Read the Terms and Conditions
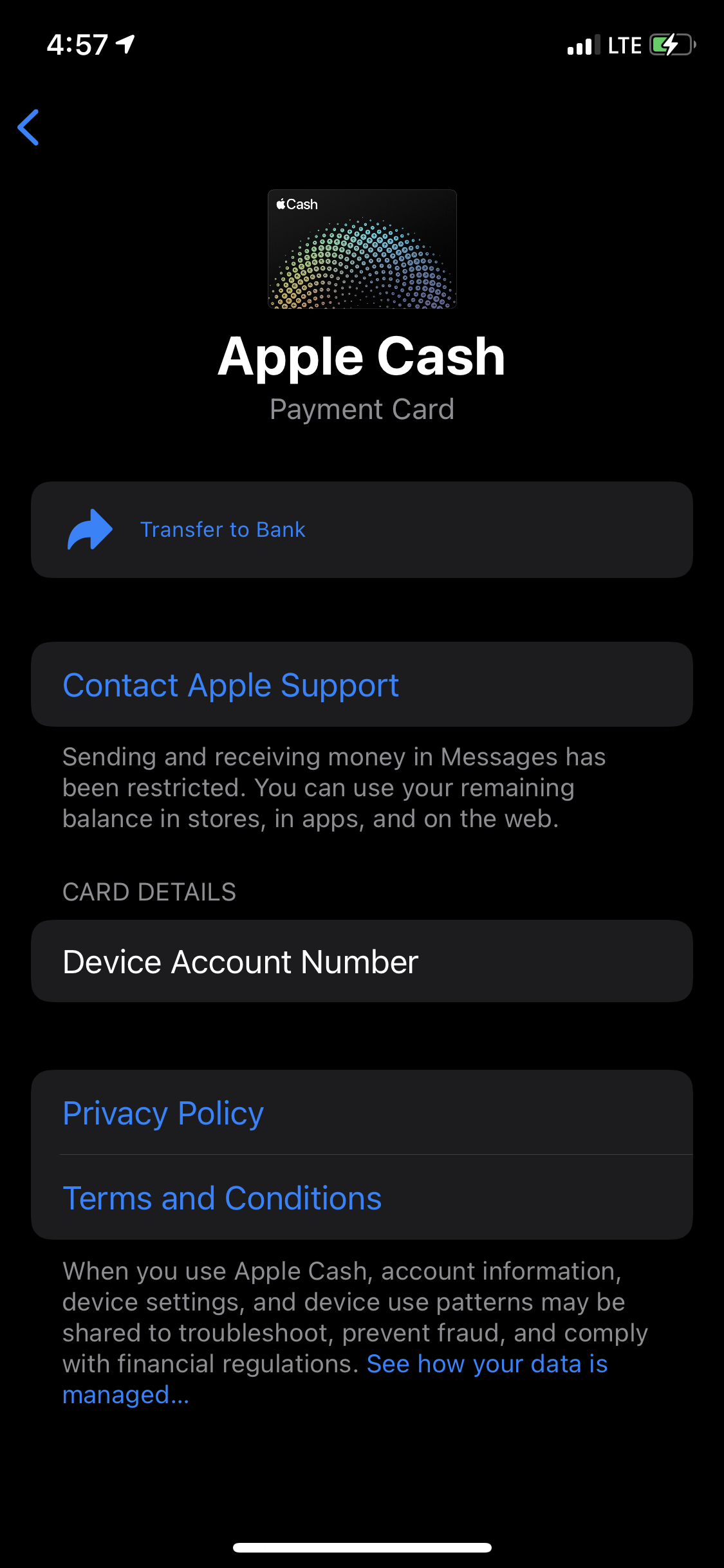The height and width of the screenshot is (1568, 724). (362, 1198)
